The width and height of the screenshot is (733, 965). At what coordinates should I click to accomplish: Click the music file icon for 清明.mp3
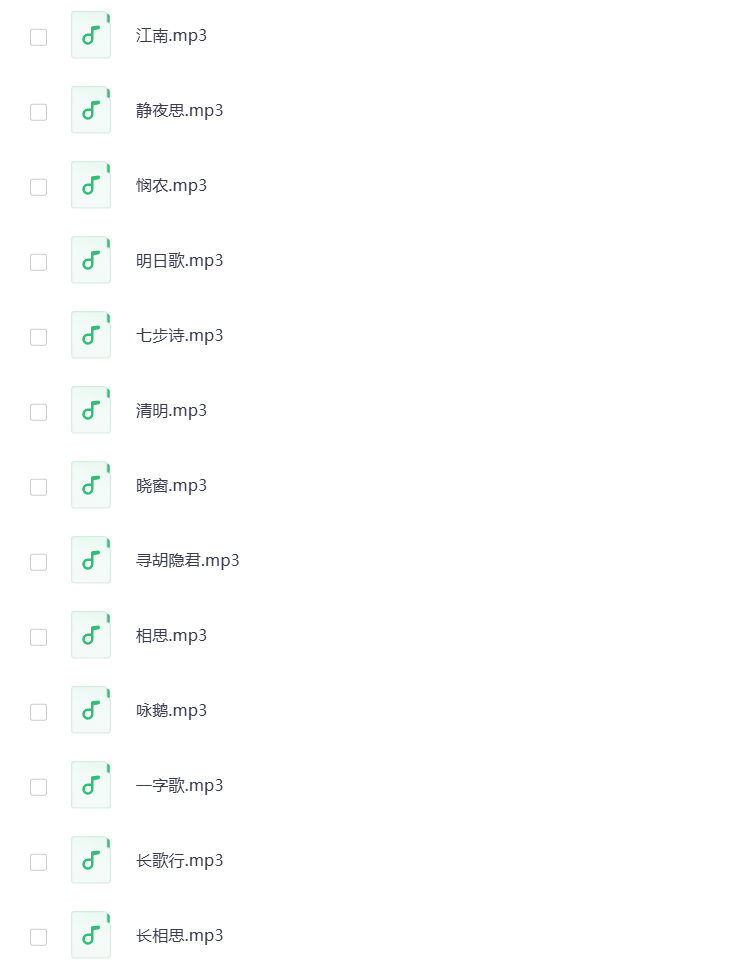coord(90,410)
